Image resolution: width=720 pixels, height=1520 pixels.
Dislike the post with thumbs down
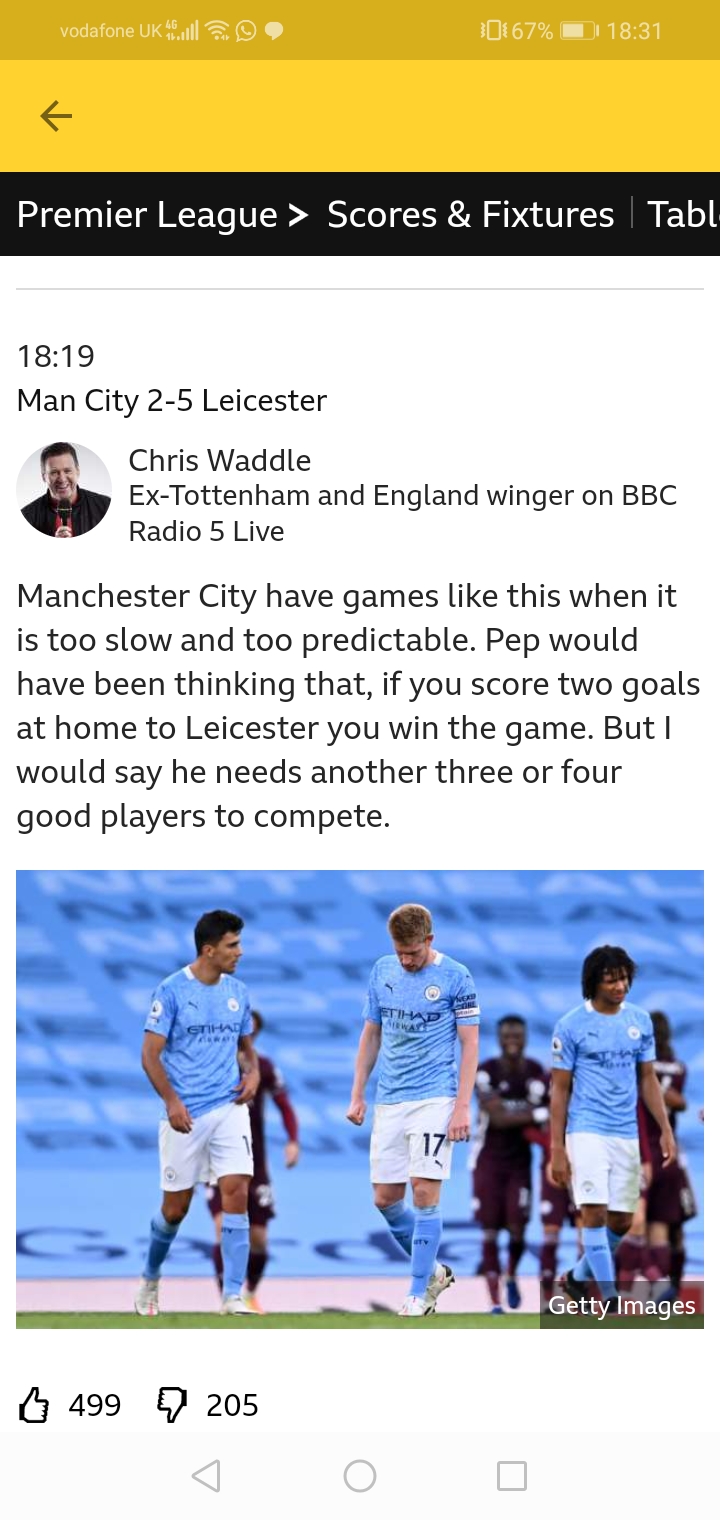click(172, 1405)
